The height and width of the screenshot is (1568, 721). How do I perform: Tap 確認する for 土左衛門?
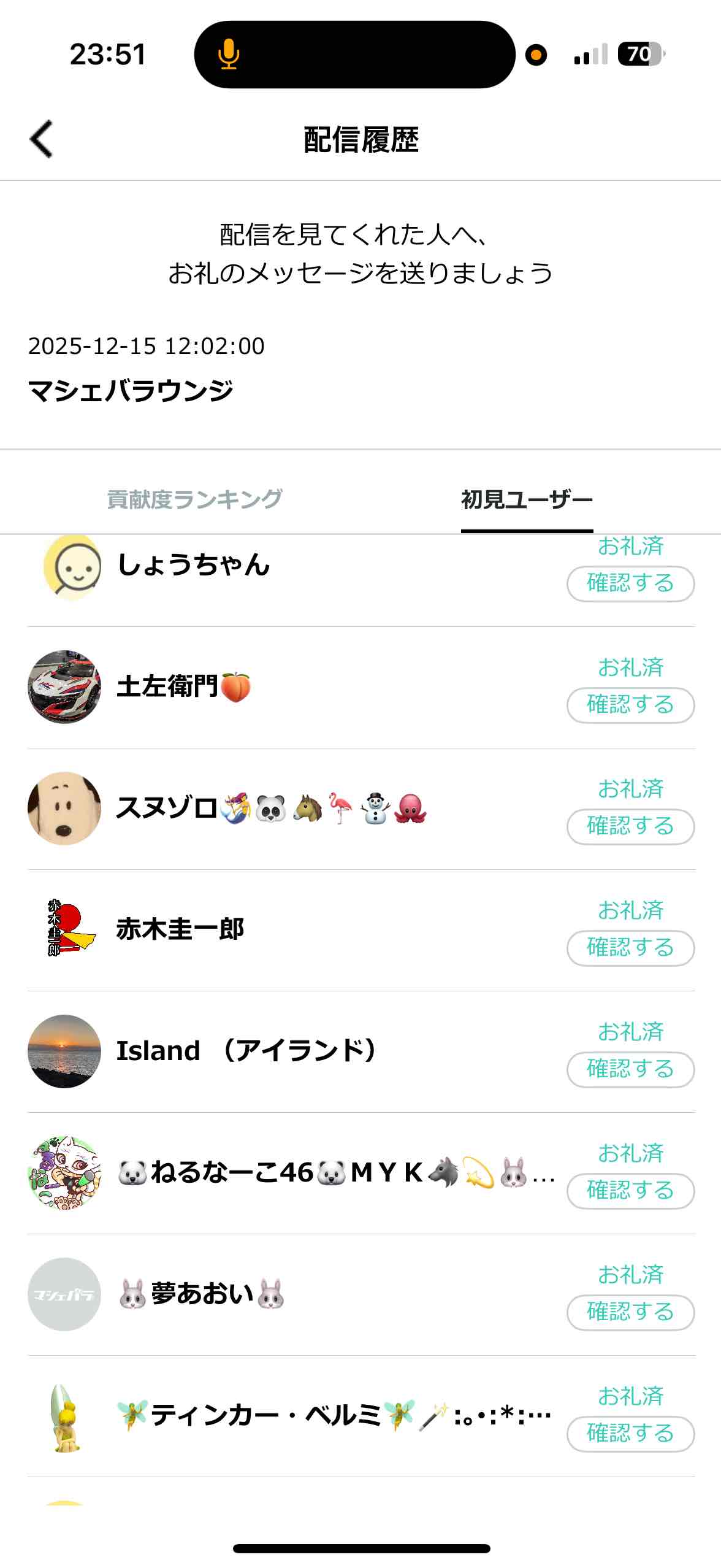630,705
